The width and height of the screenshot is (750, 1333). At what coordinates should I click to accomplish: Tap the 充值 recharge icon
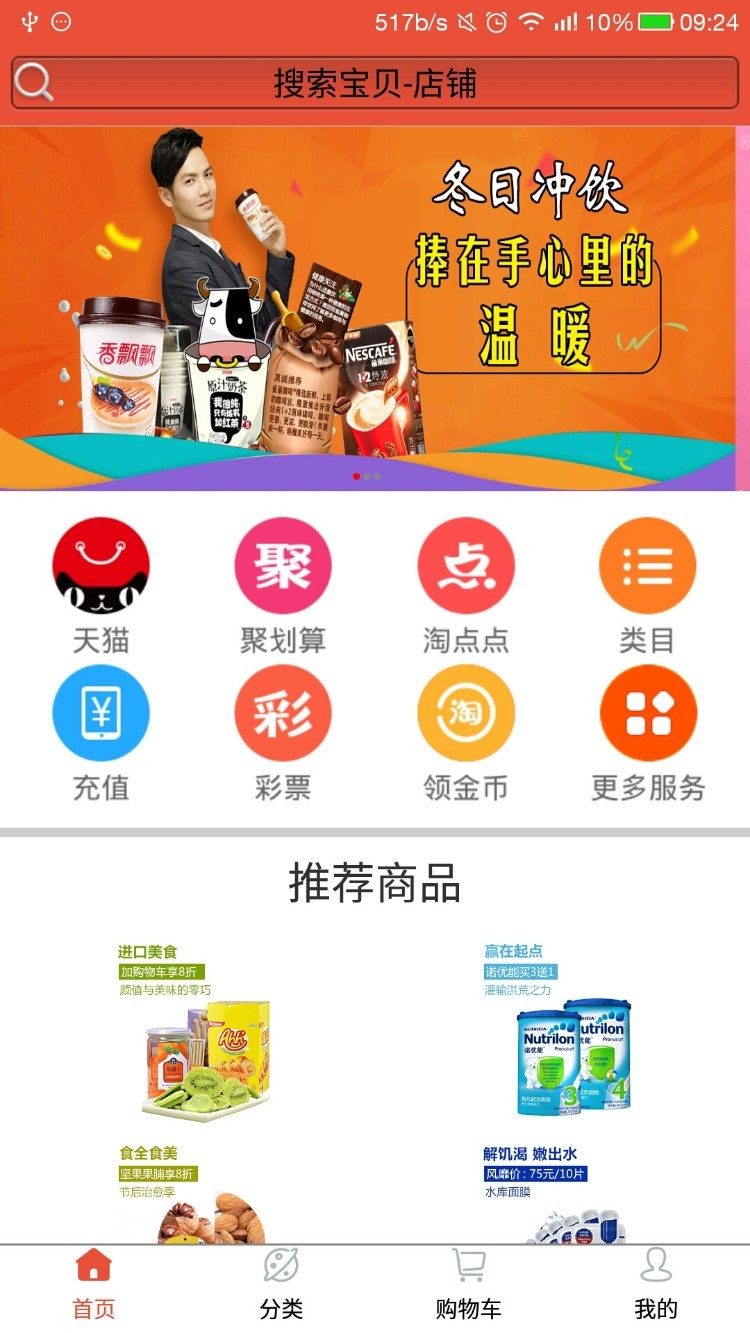100,712
